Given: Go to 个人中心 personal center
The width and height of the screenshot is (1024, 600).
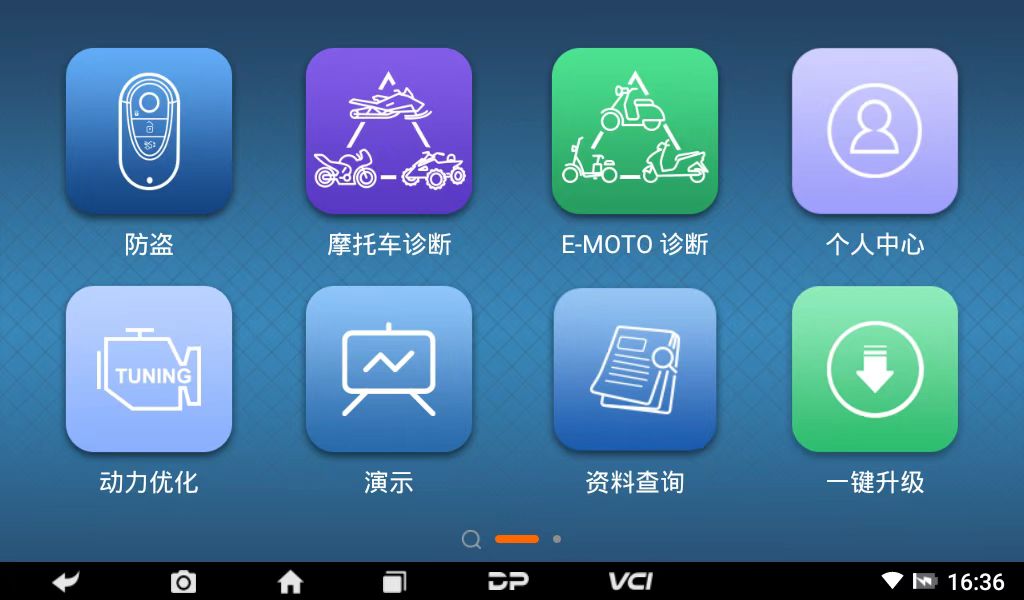Looking at the screenshot, I should coord(875,131).
